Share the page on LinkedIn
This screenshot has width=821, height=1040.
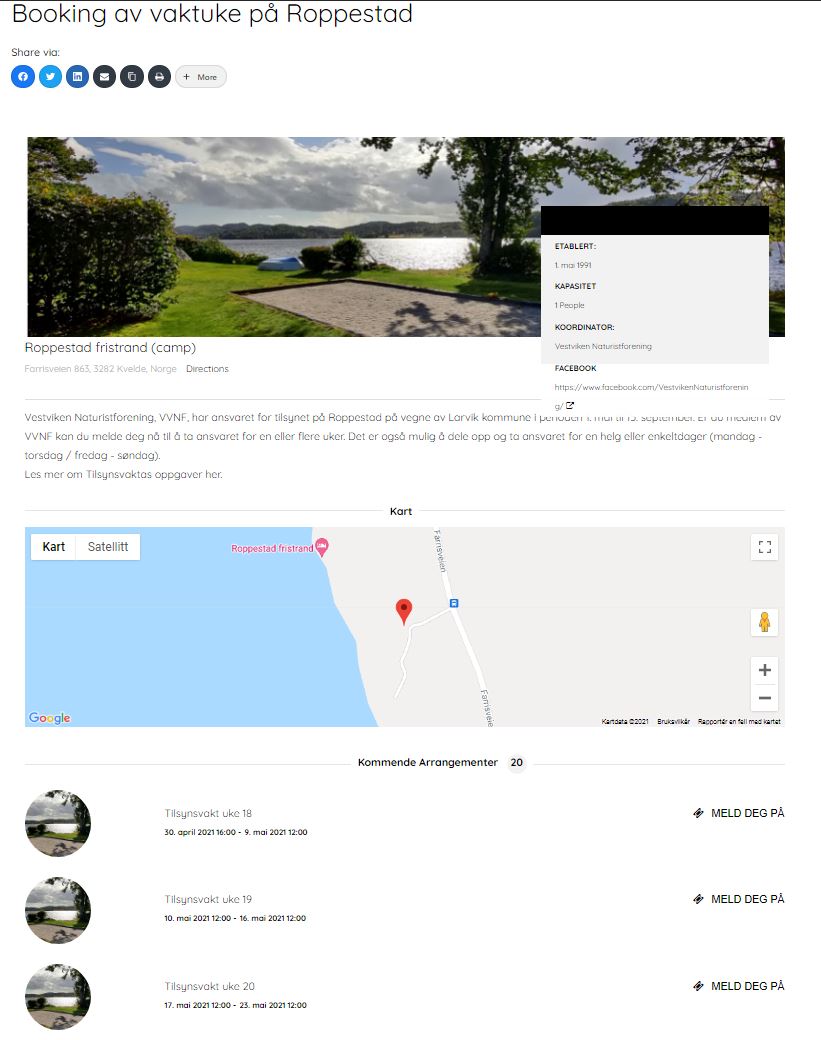pyautogui.click(x=77, y=77)
